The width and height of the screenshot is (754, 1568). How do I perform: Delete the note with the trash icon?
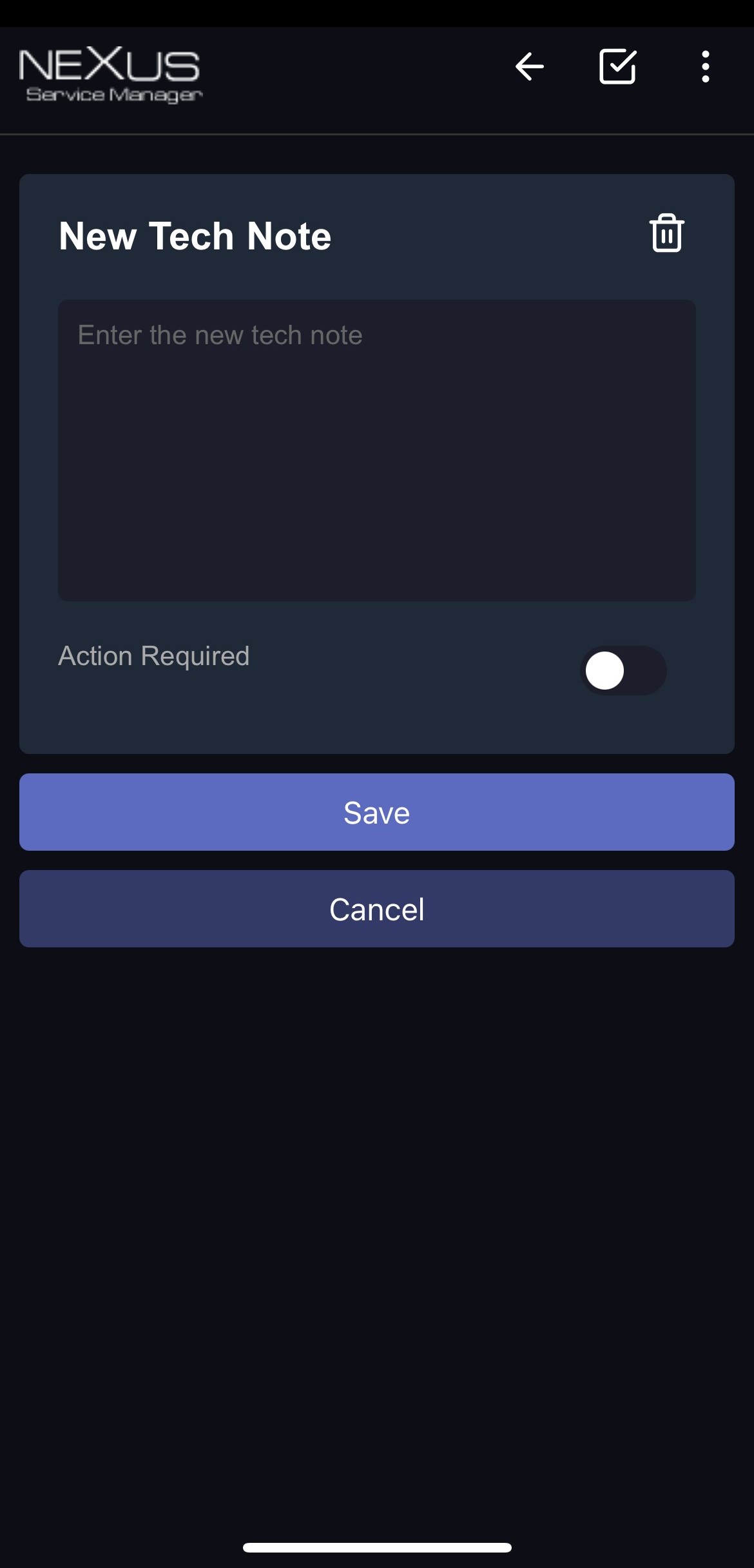point(666,233)
